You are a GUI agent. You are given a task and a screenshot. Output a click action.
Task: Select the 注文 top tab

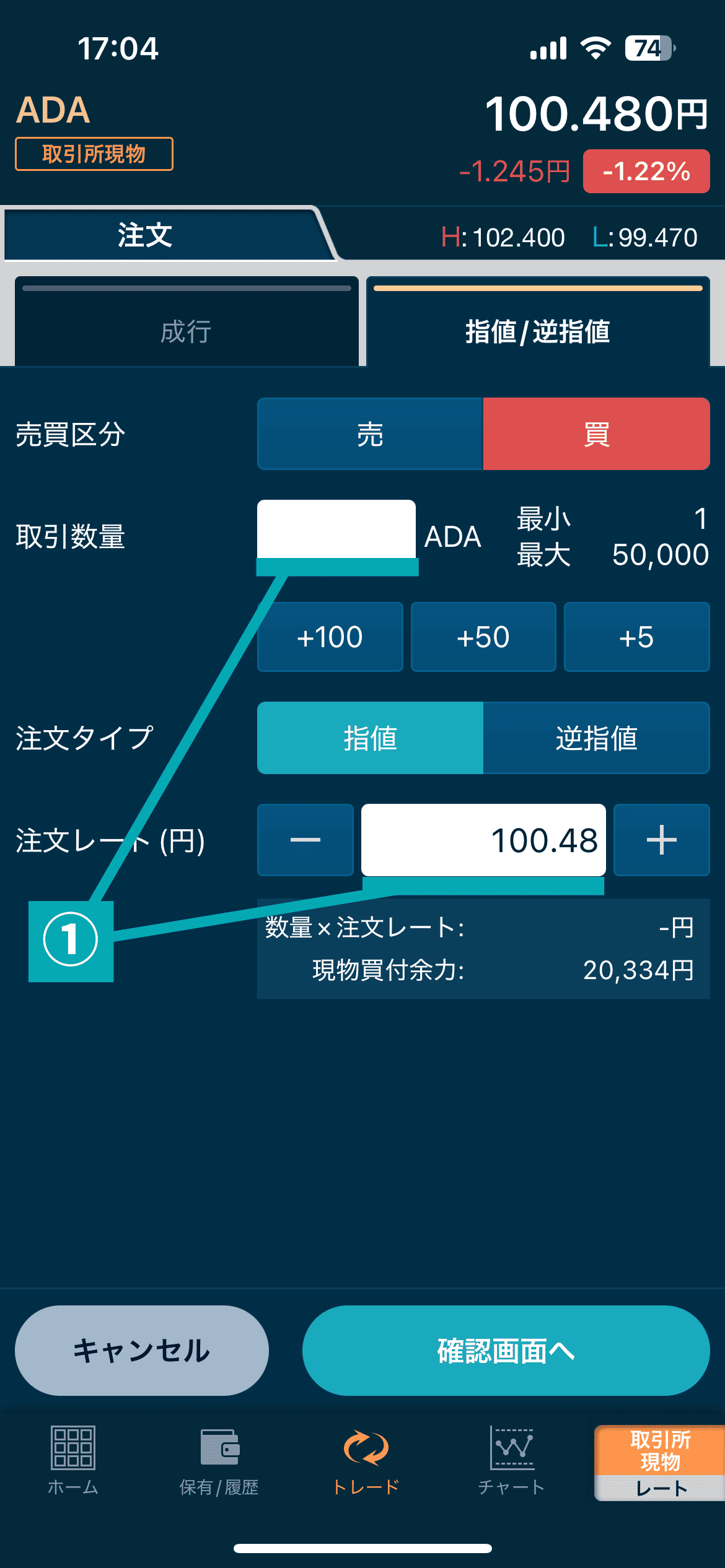[x=146, y=235]
